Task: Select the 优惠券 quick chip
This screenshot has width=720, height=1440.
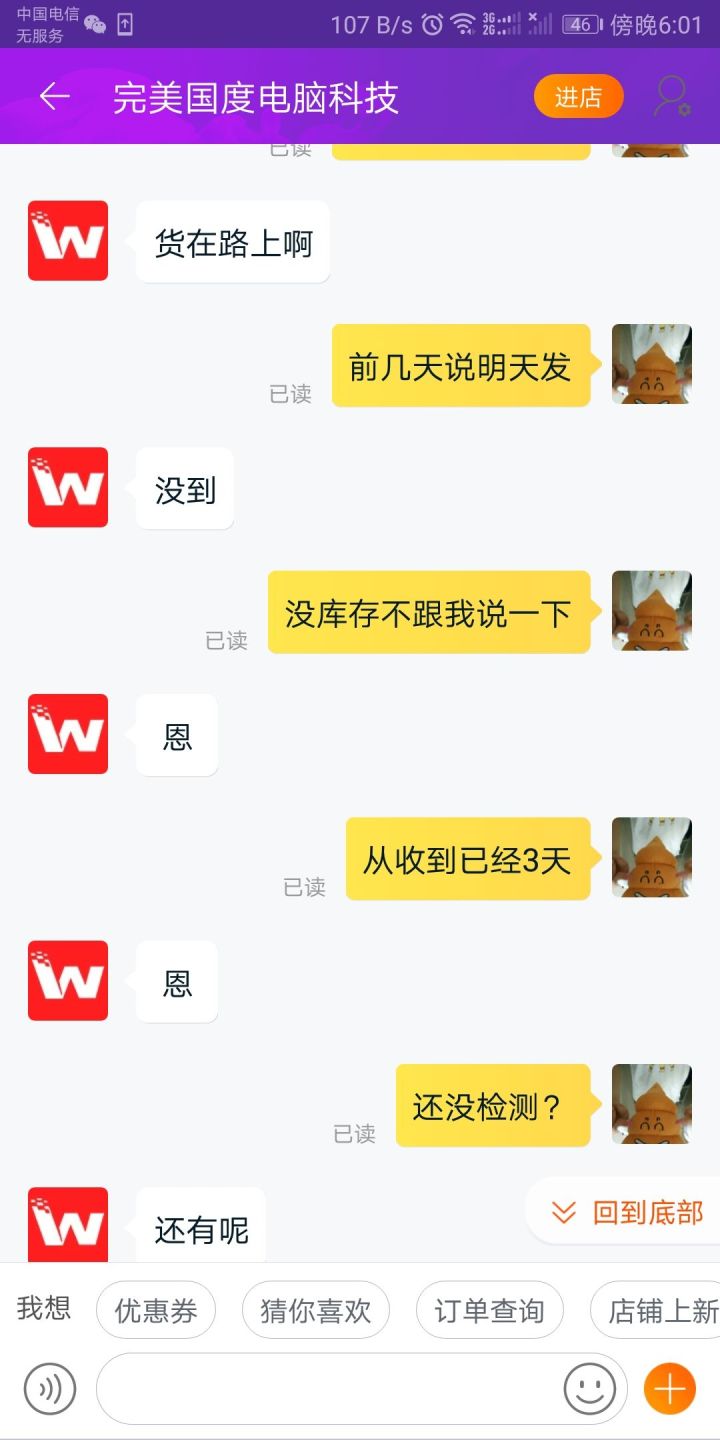Action: (156, 1310)
